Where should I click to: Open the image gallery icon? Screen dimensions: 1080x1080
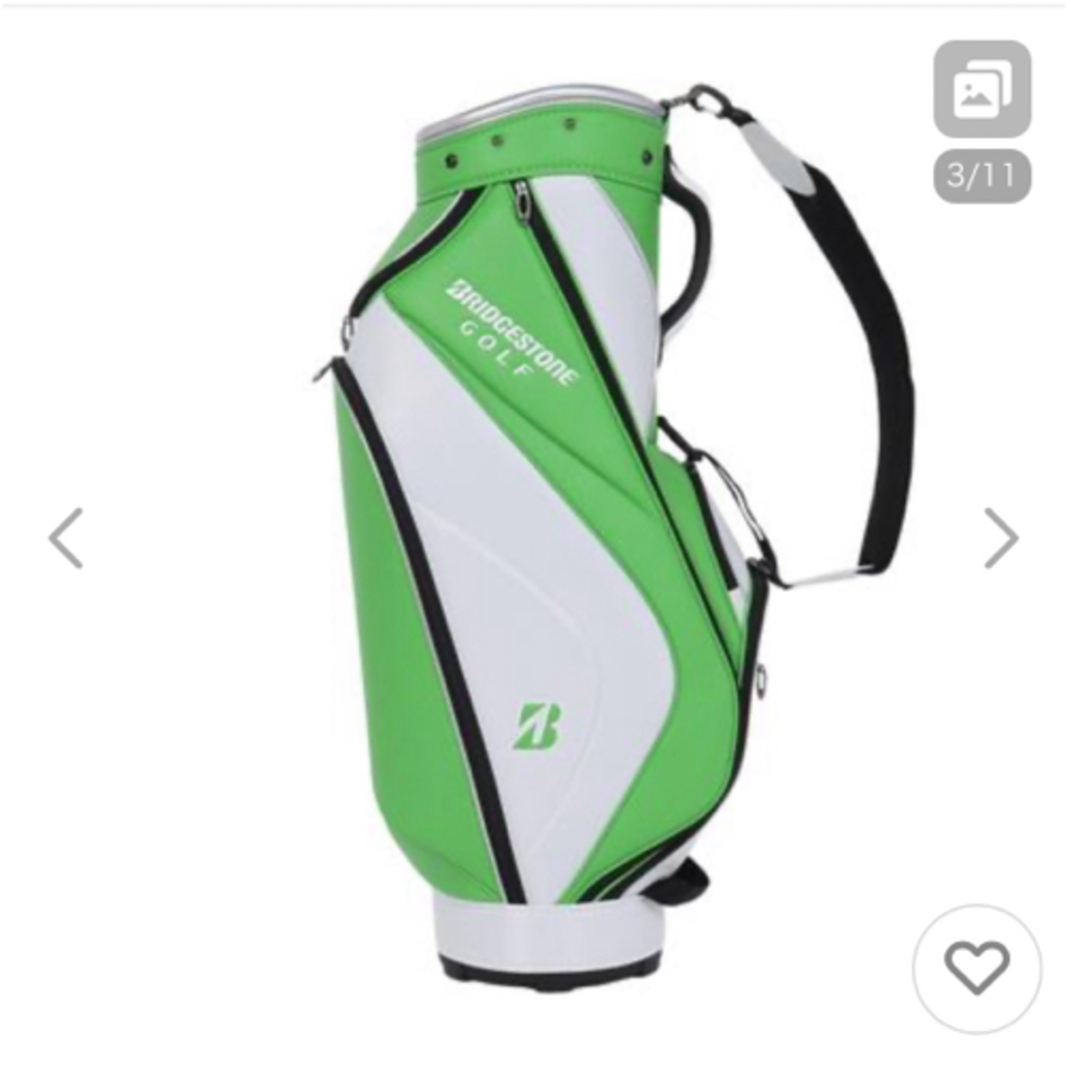click(981, 89)
